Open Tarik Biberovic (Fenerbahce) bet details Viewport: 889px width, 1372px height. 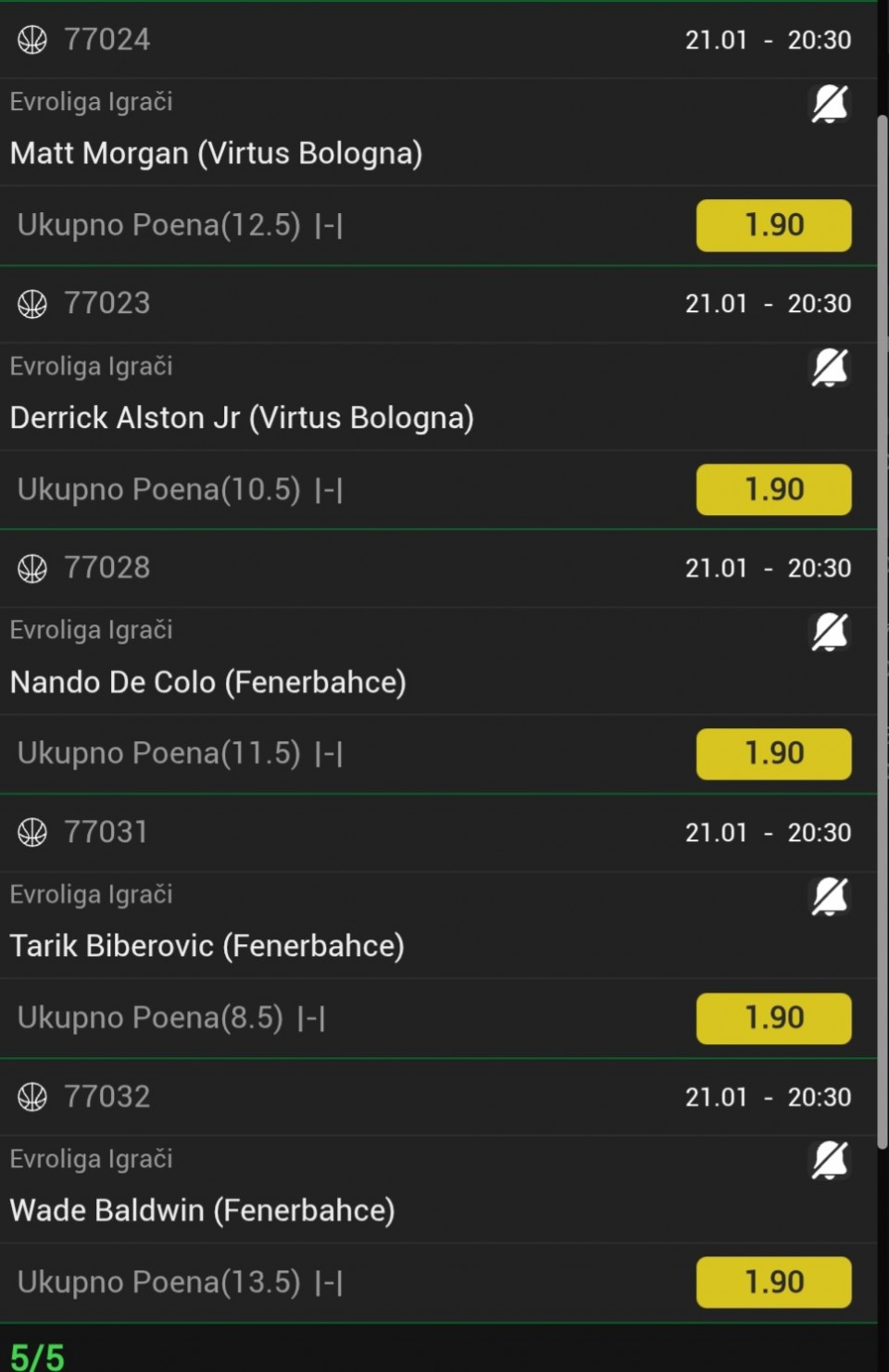tap(207, 946)
